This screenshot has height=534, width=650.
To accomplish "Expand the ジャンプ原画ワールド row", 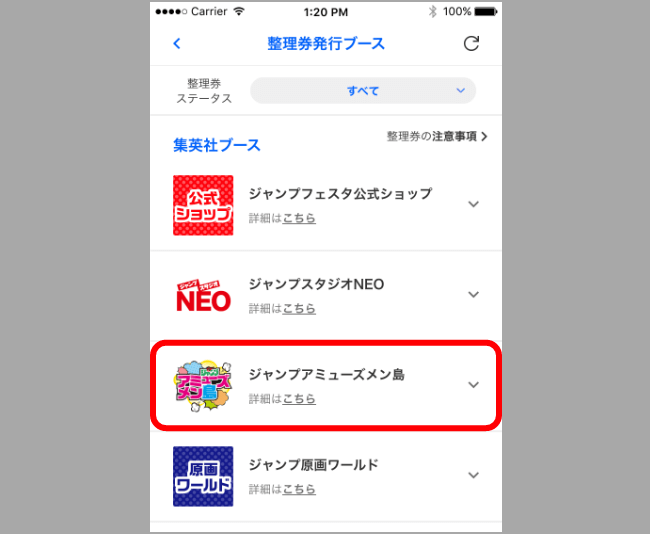I will click(473, 476).
